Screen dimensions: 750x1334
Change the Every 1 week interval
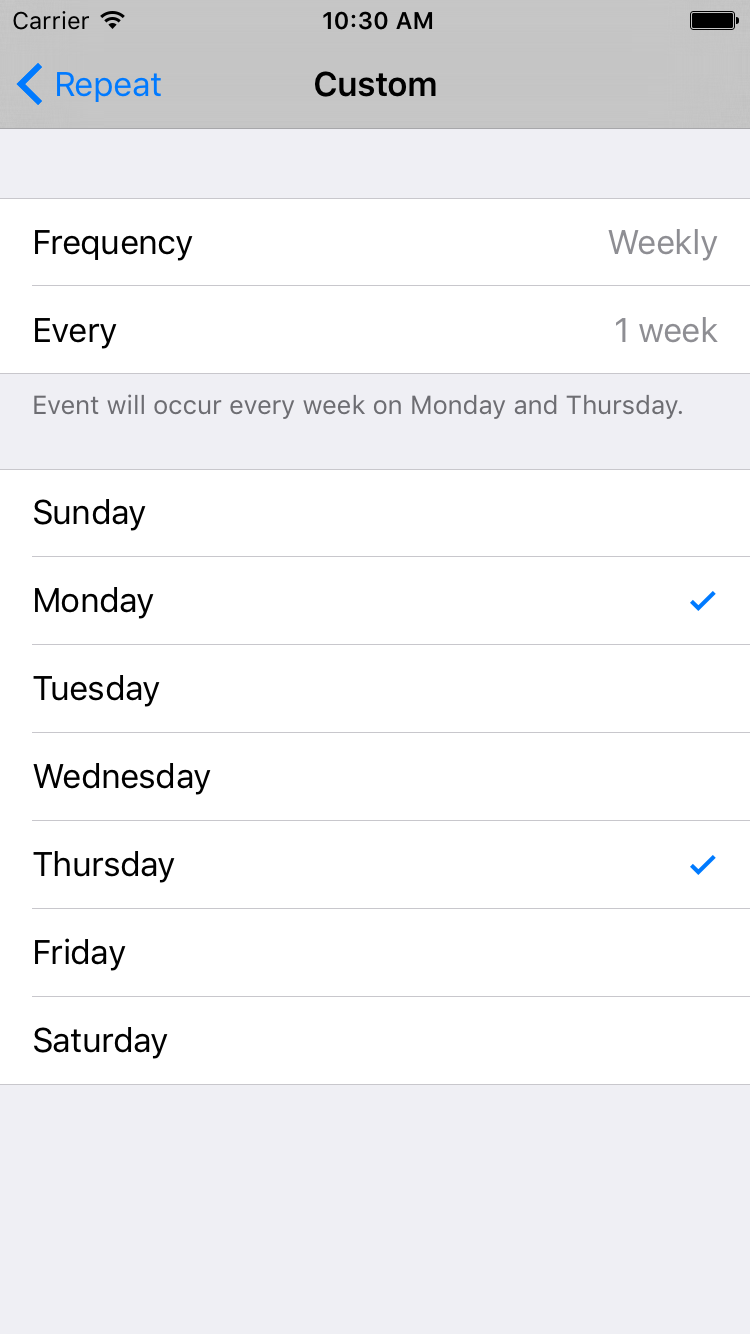pos(375,331)
